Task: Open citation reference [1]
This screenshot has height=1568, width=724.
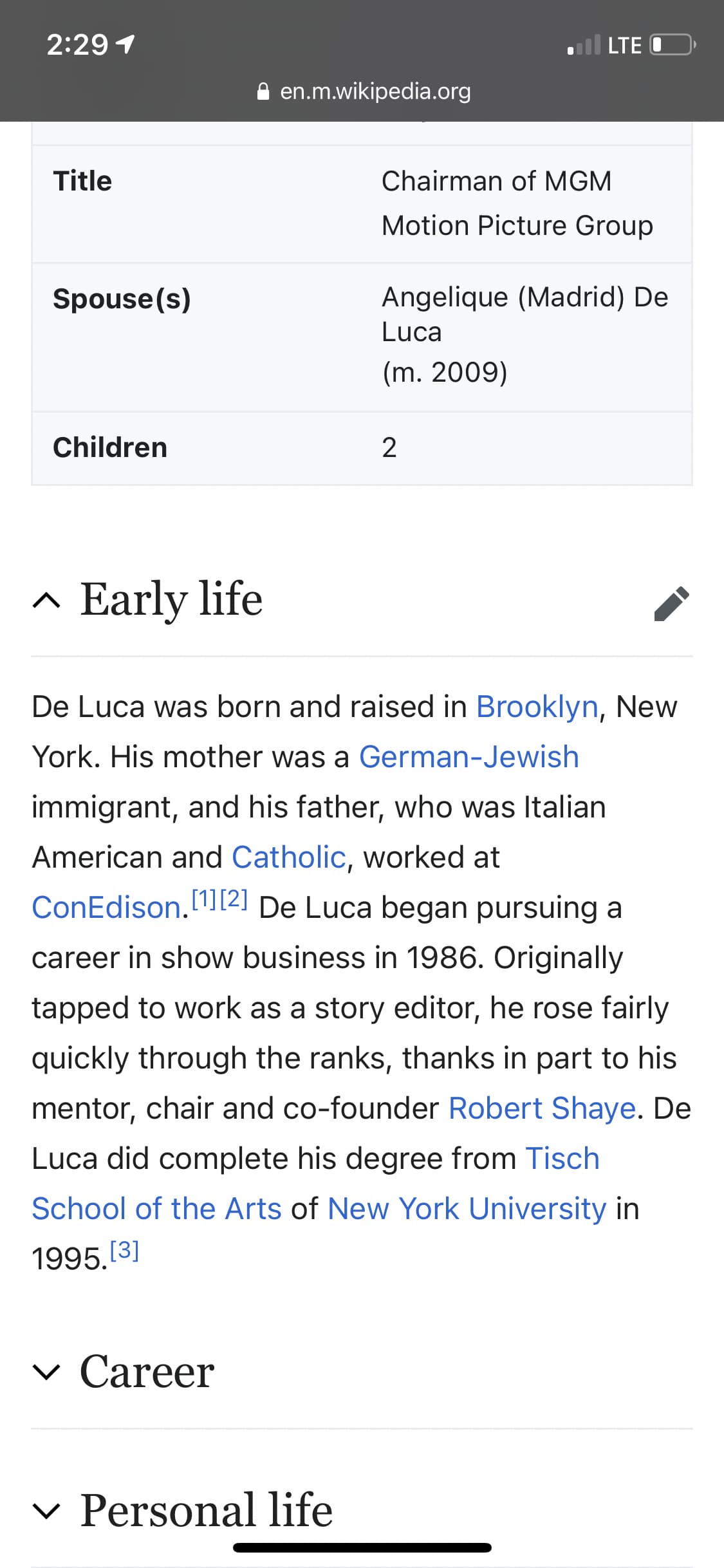Action: pyautogui.click(x=205, y=899)
